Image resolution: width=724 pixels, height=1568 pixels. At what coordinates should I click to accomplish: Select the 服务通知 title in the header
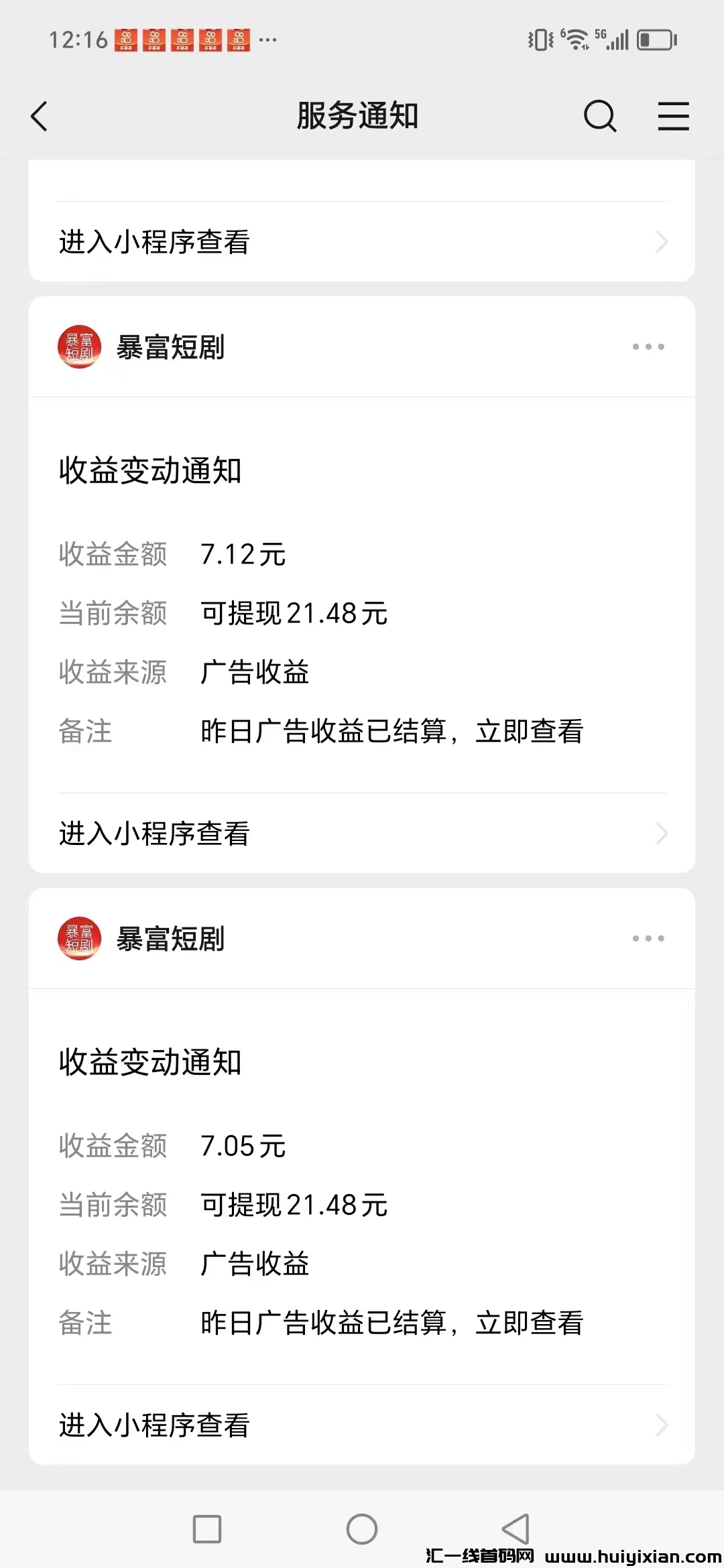(359, 115)
